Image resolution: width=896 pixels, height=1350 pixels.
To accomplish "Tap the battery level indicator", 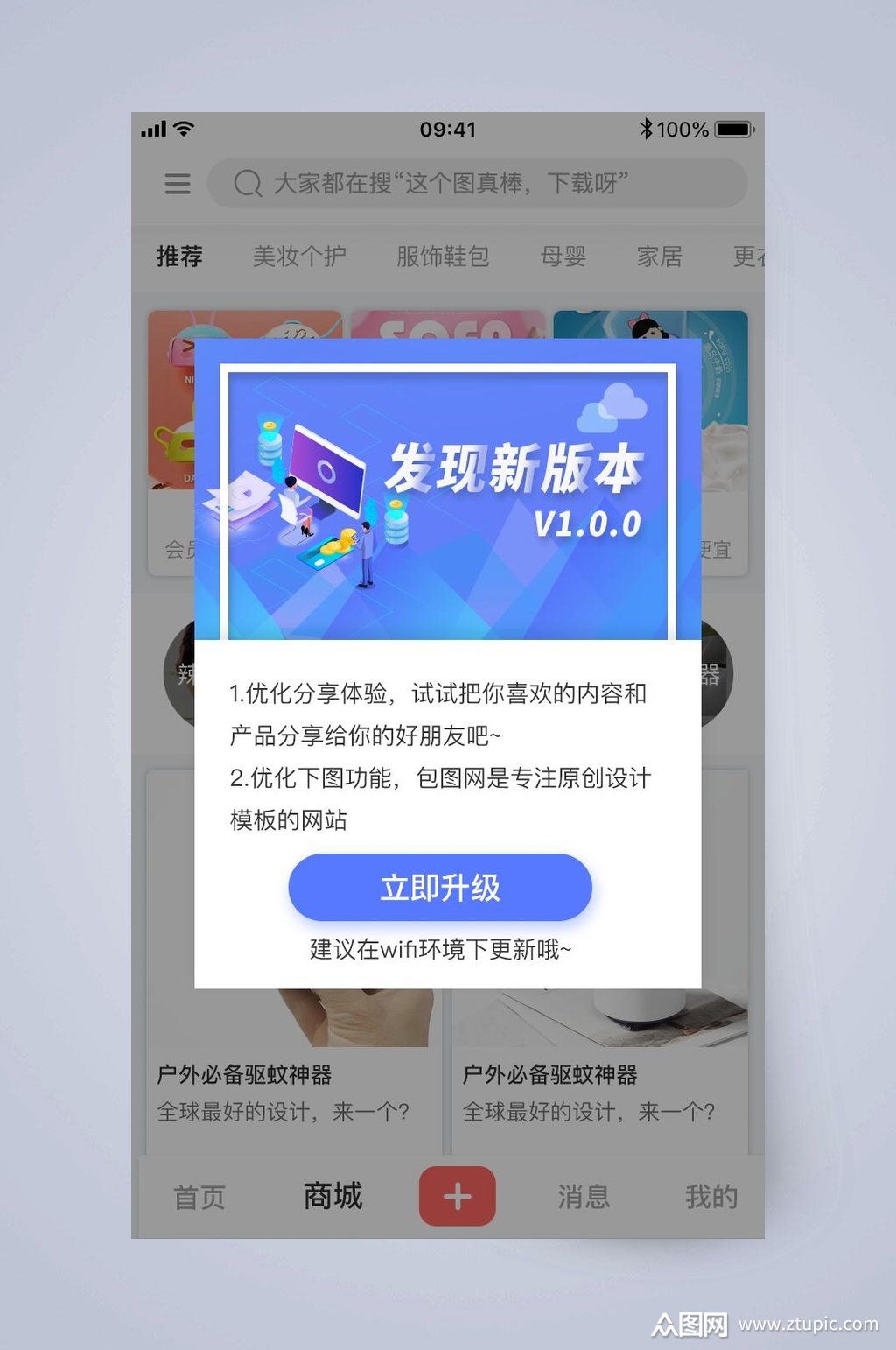I will [x=733, y=129].
